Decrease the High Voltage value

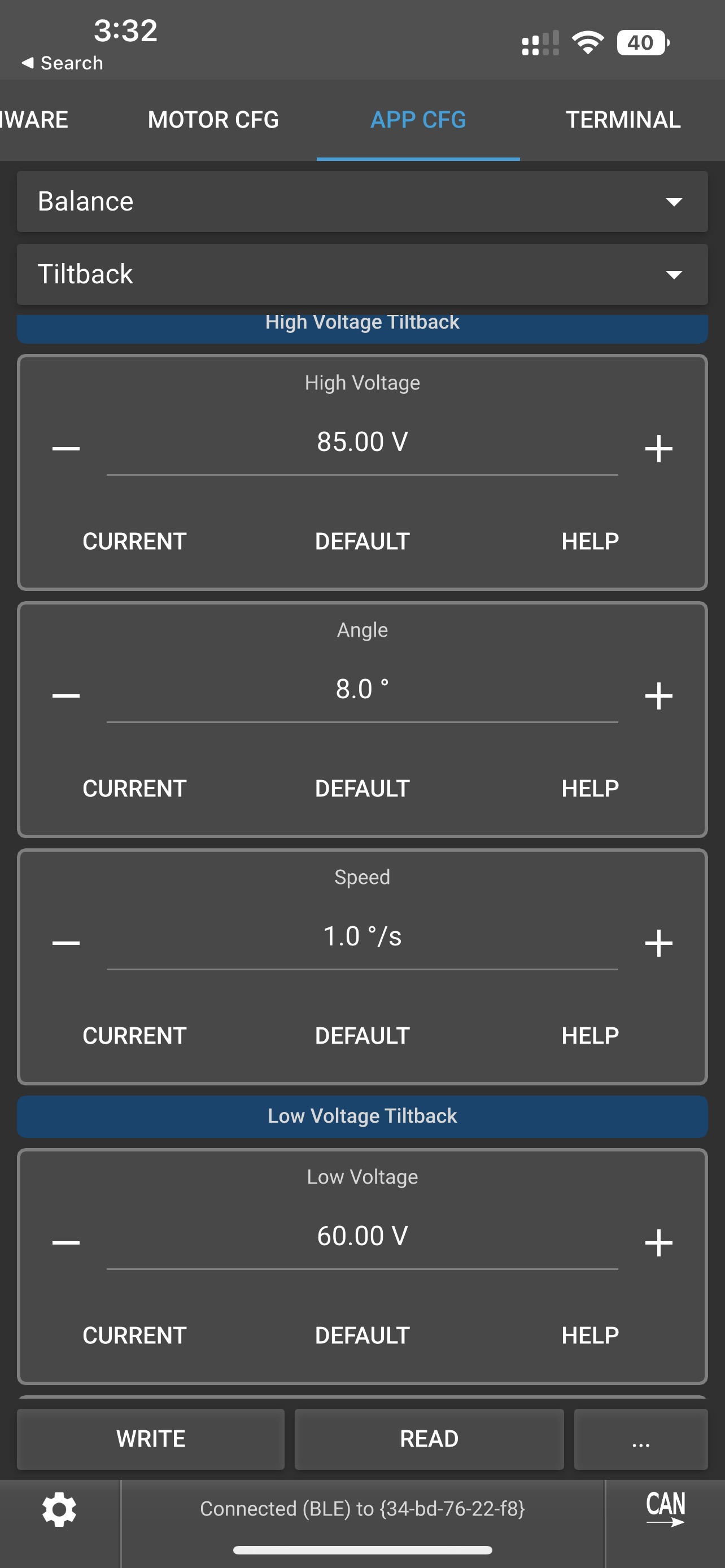(x=65, y=449)
